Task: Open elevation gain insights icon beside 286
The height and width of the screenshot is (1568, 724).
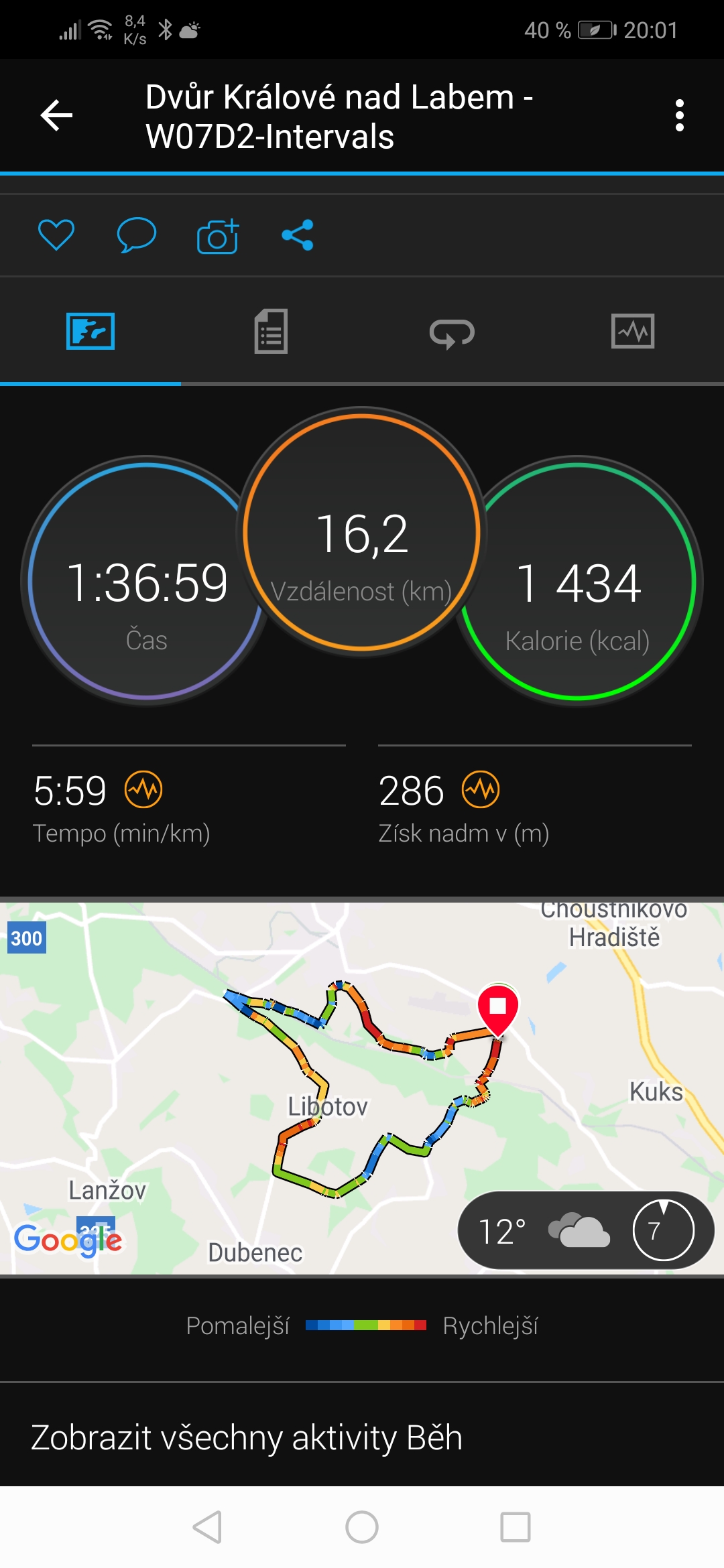Action: pyautogui.click(x=481, y=789)
